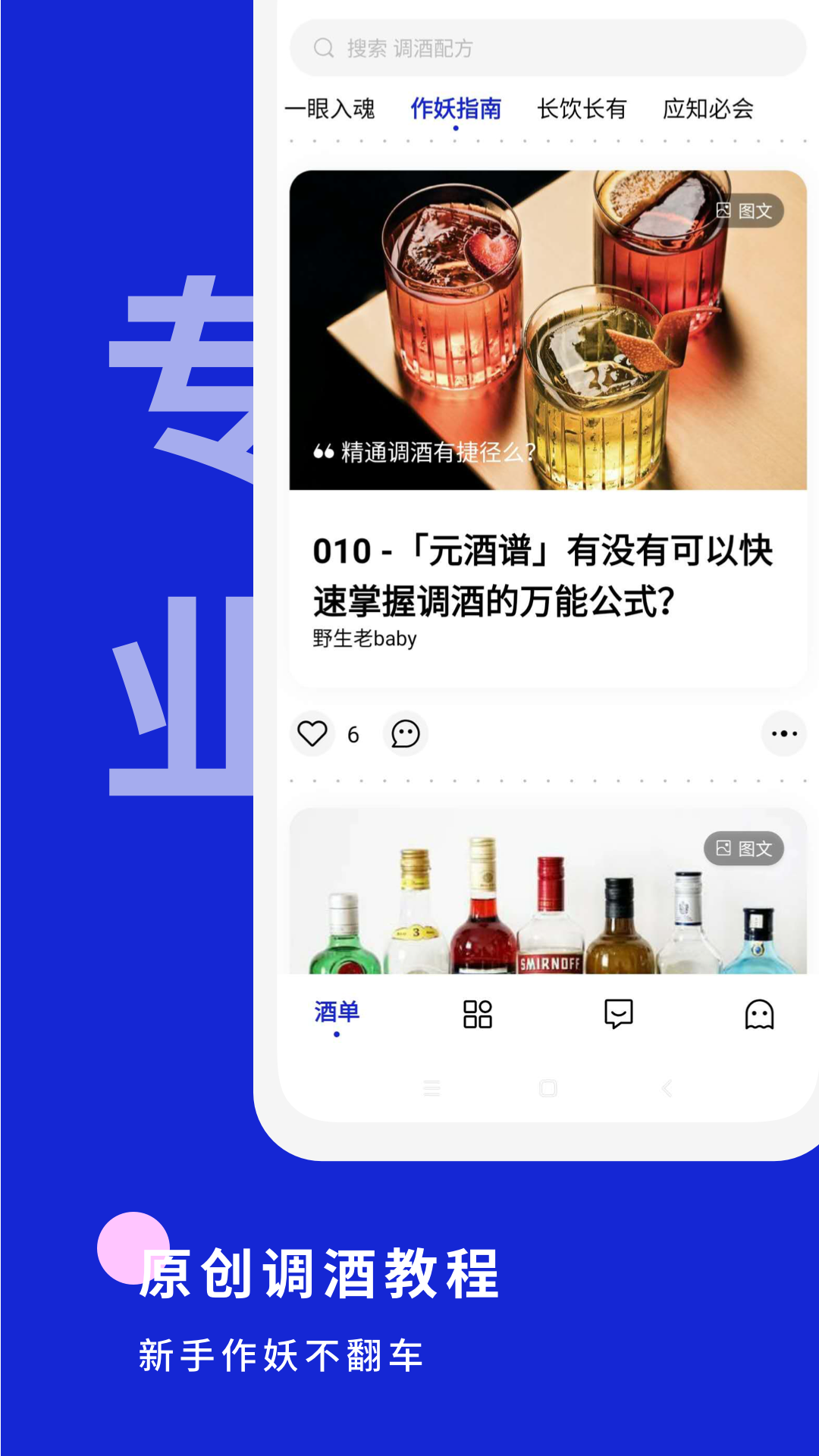Tap the 图文 badge on the cocktail article
This screenshot has height=1456, width=819.
click(746, 212)
